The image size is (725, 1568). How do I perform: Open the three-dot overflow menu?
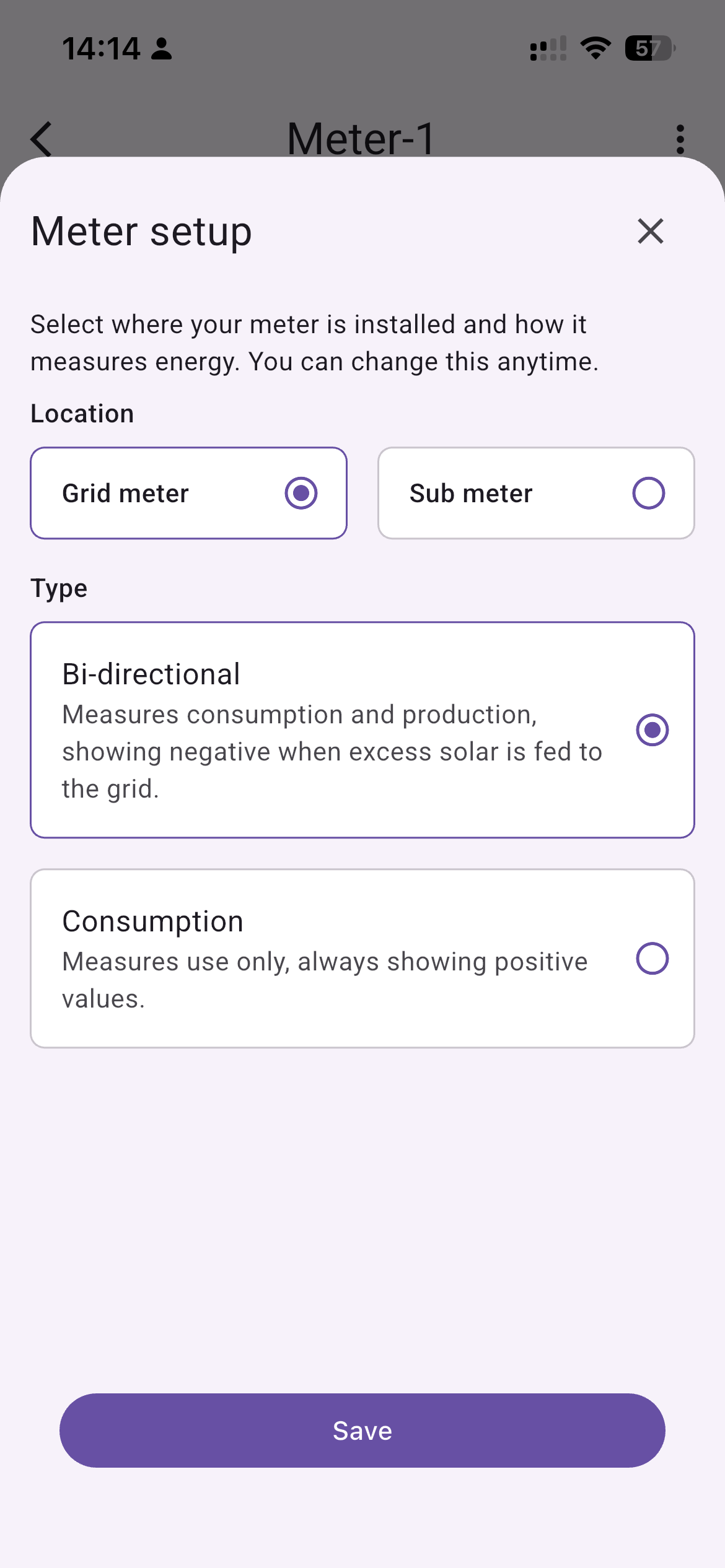(680, 137)
